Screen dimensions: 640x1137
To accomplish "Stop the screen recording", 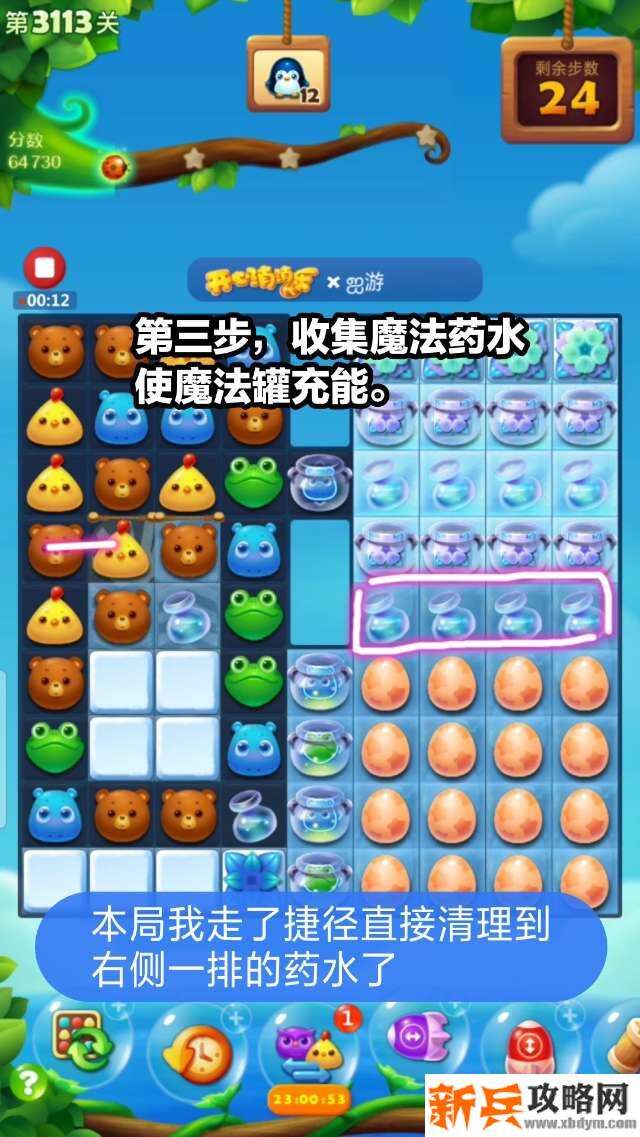I will coord(43,268).
